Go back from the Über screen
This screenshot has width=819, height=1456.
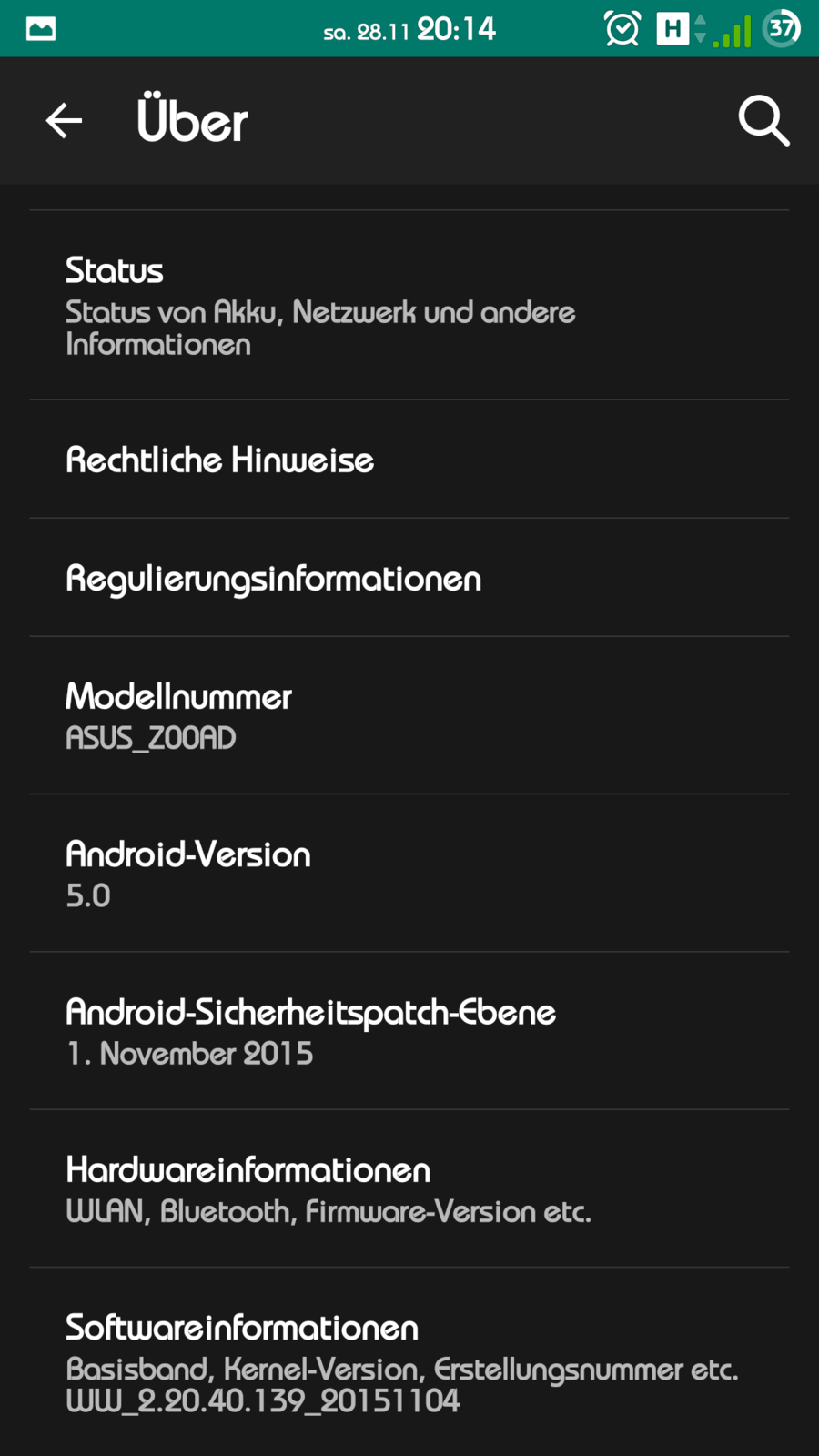[64, 120]
